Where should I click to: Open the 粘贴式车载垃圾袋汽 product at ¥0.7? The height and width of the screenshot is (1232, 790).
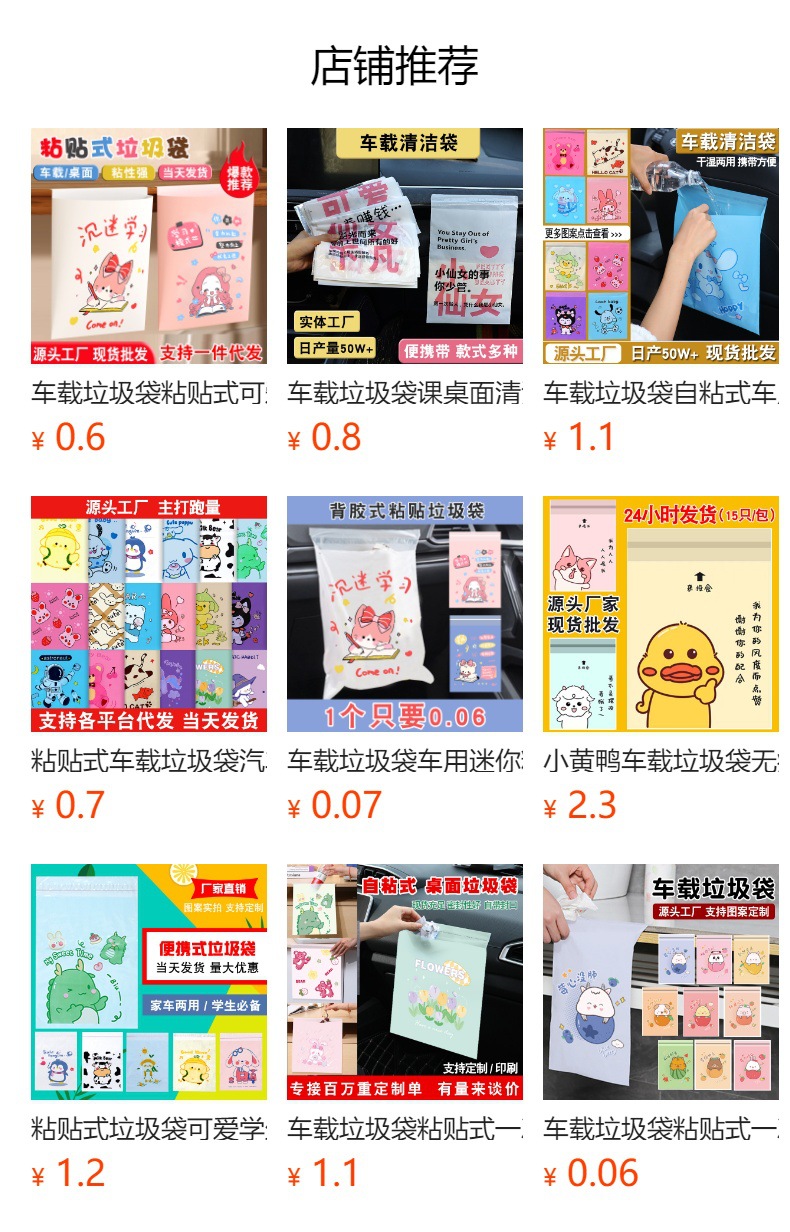[x=149, y=660]
